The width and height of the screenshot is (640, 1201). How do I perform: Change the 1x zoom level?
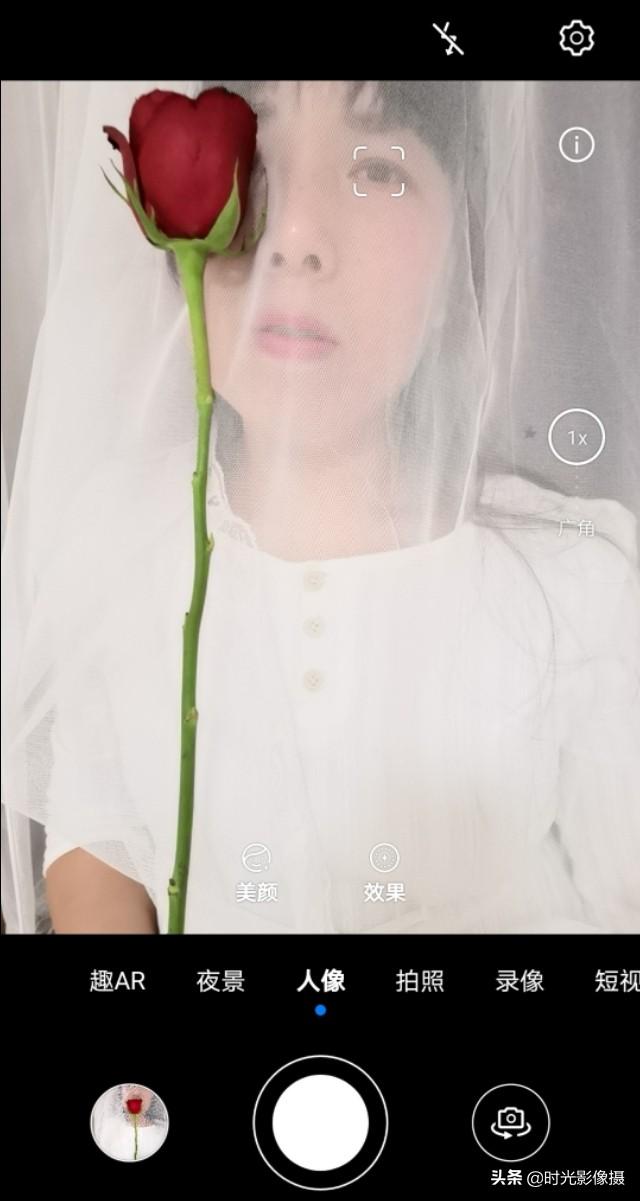pyautogui.click(x=576, y=438)
